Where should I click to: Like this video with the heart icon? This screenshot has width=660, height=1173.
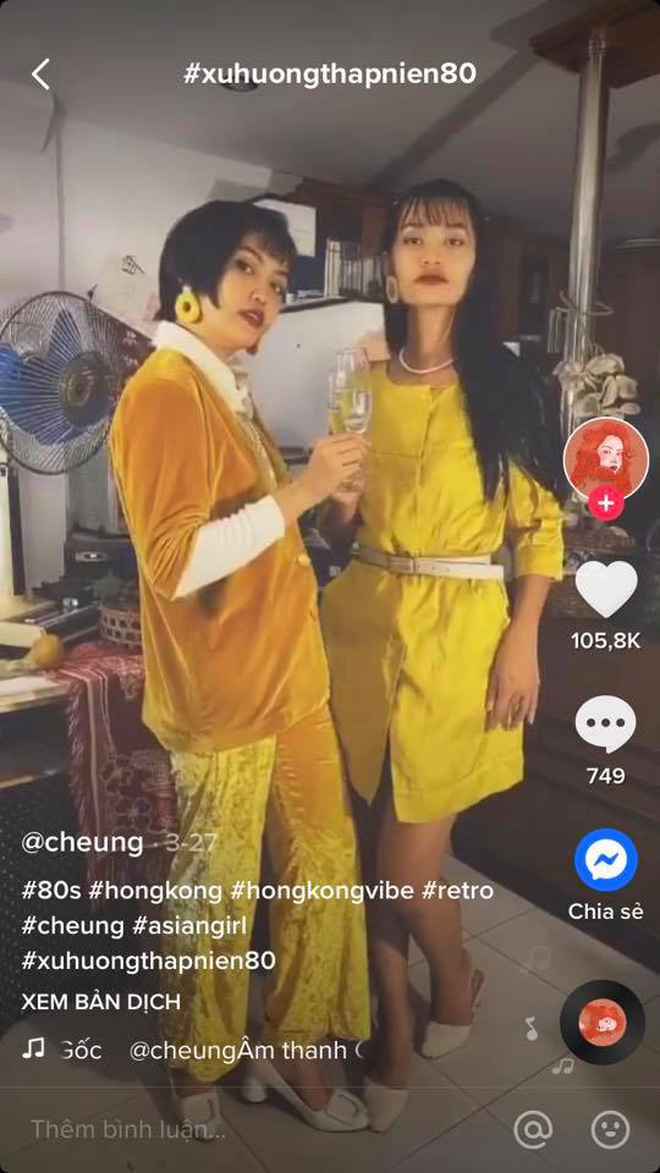click(x=606, y=591)
